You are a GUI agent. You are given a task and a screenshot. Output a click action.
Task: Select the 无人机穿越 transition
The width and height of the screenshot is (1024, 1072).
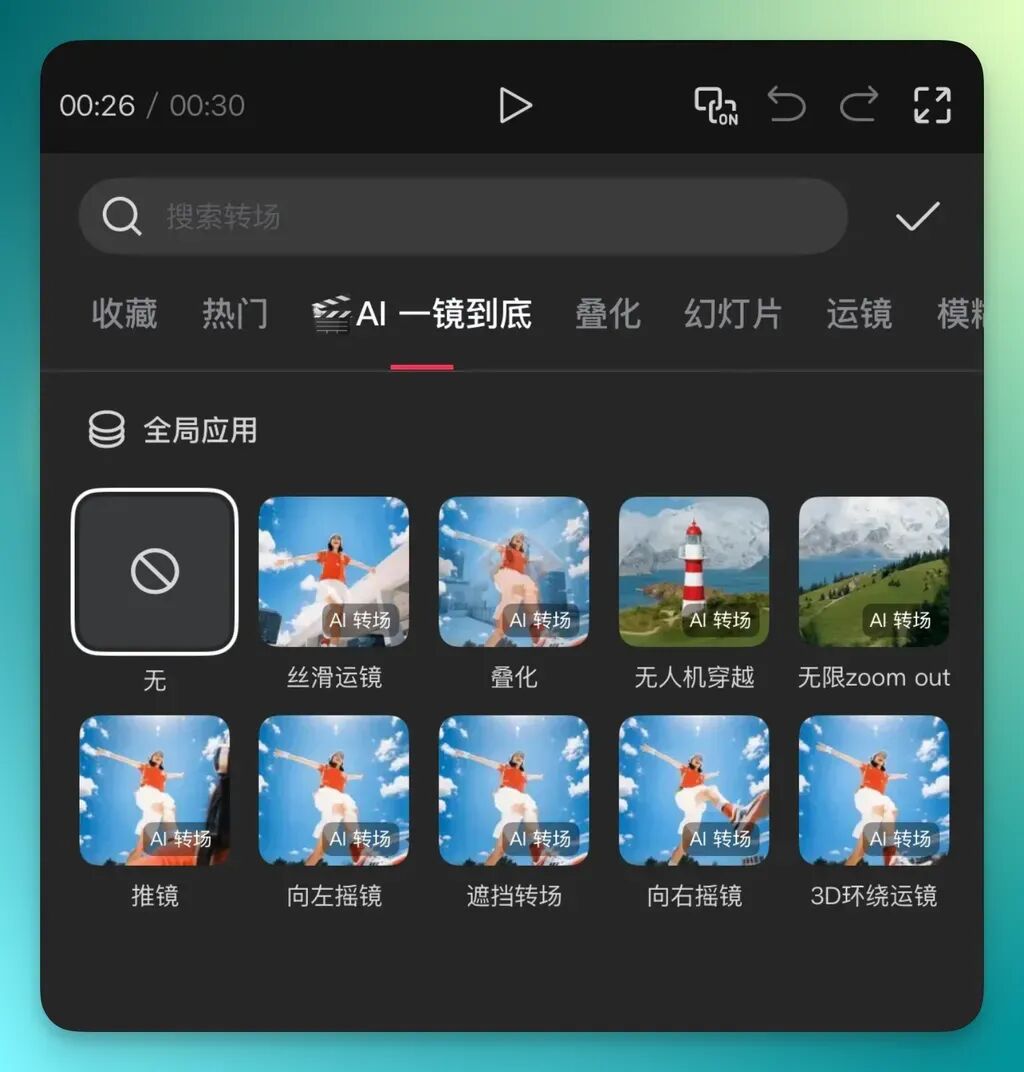tap(694, 572)
